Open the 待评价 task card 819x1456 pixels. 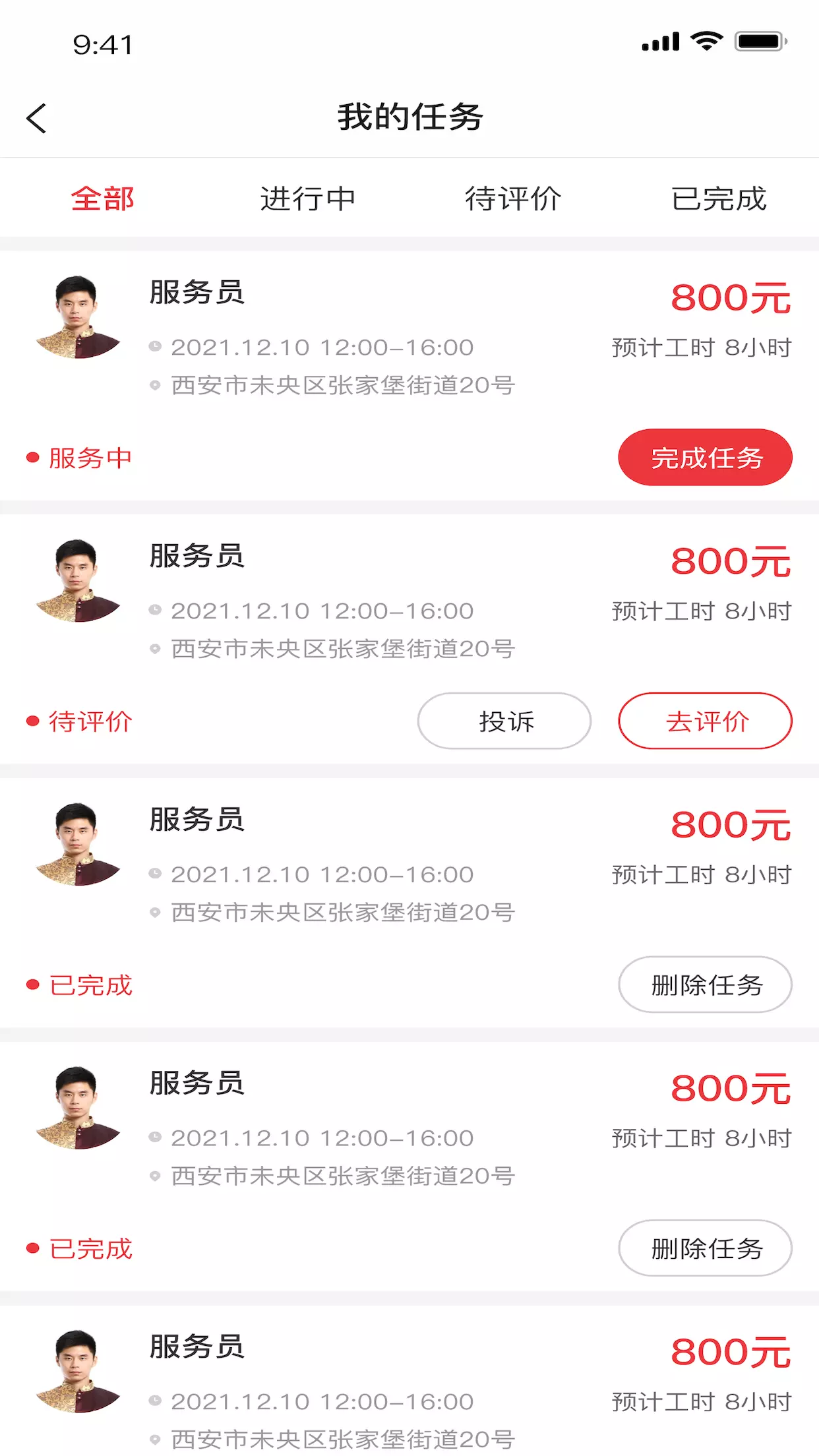coord(409,639)
